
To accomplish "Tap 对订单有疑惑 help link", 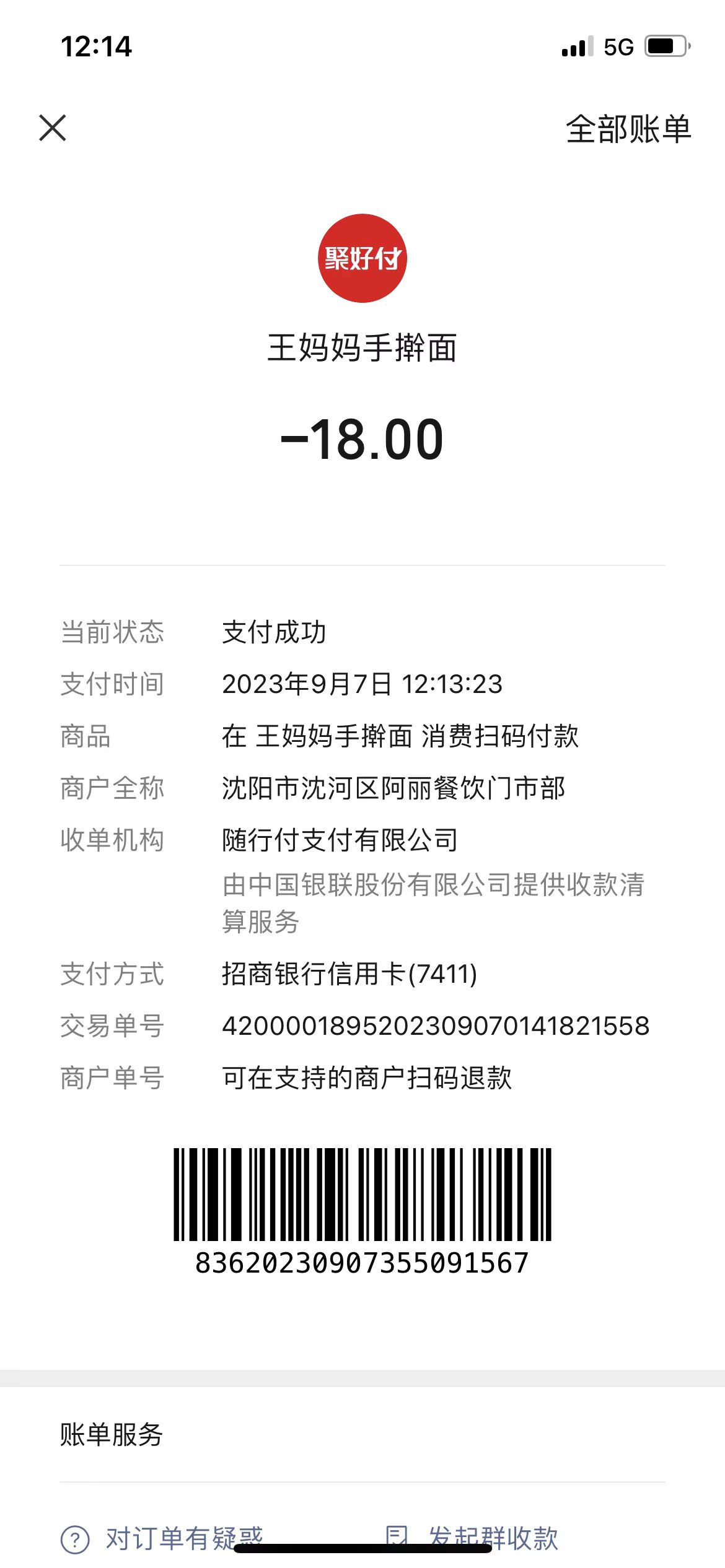I will point(162,1537).
